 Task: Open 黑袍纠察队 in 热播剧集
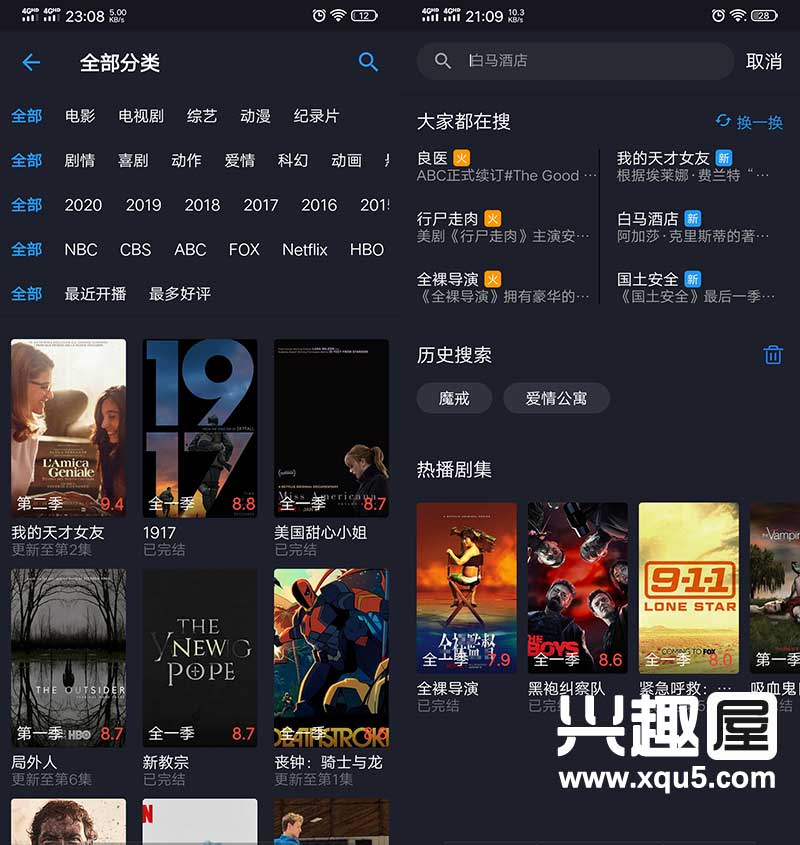(577, 588)
